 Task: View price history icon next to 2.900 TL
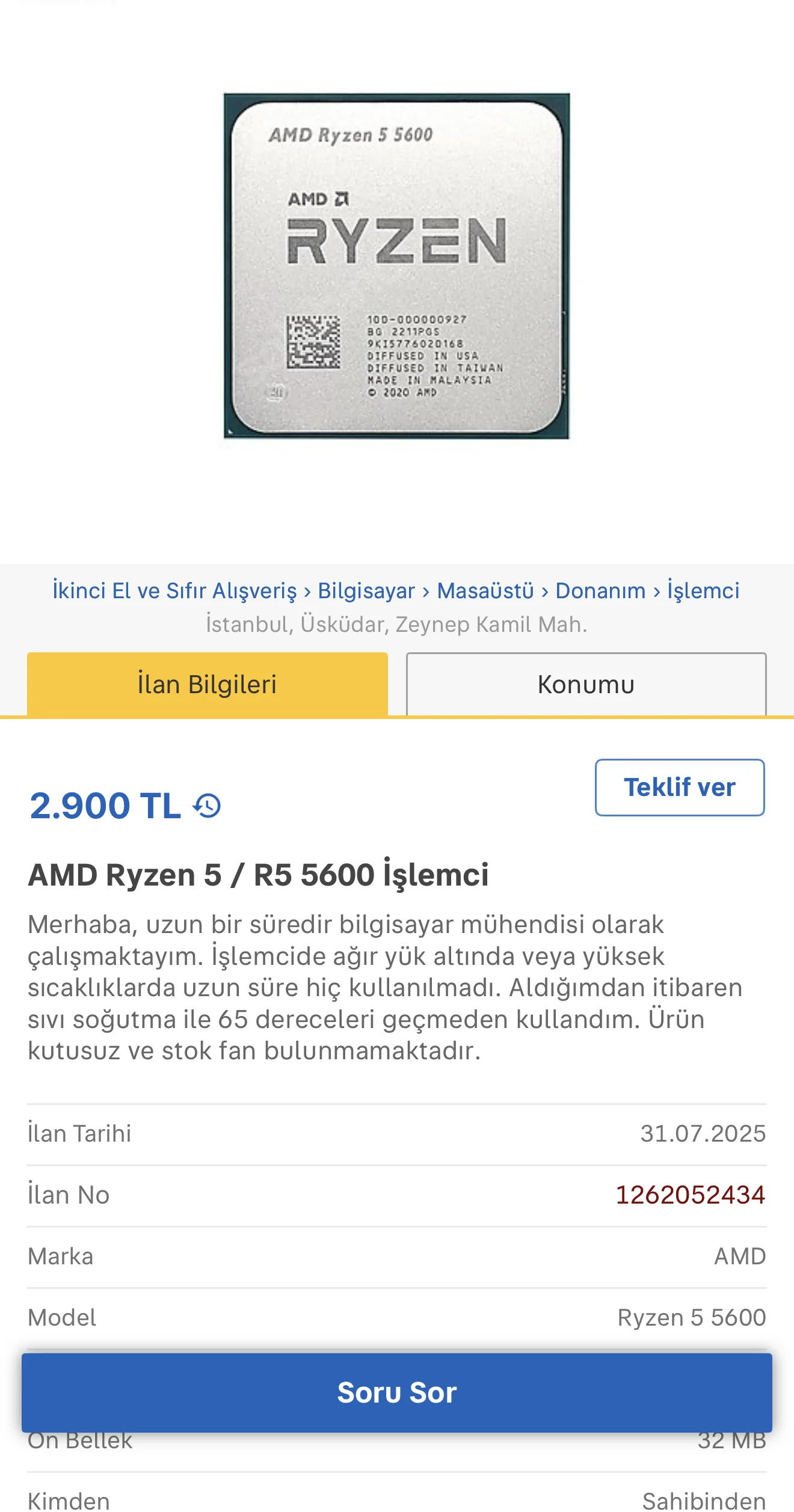pos(207,806)
